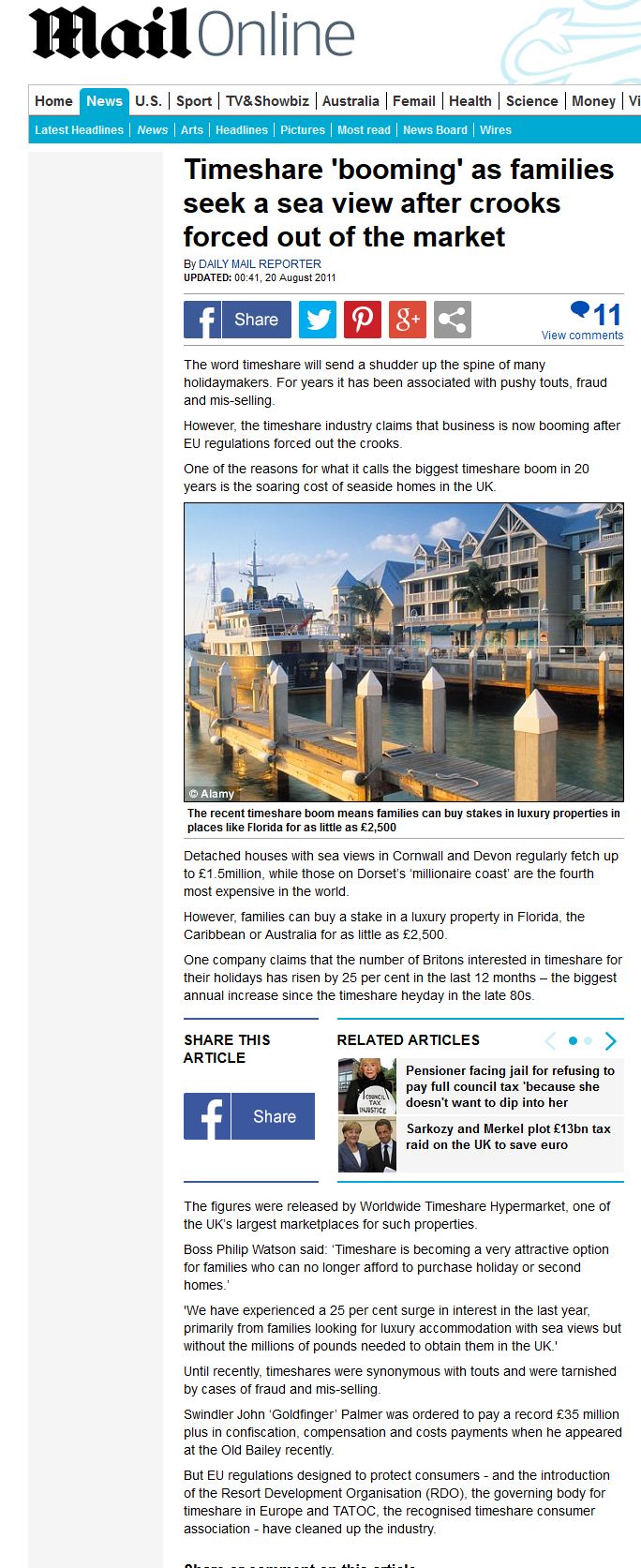Show next related articles
Screen dimensions: 641x1568
click(611, 1040)
